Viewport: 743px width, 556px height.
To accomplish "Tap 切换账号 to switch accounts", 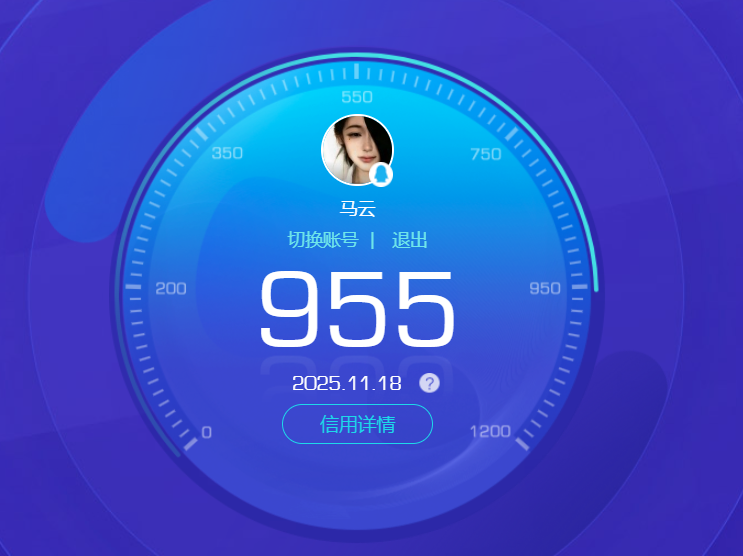I will (322, 240).
